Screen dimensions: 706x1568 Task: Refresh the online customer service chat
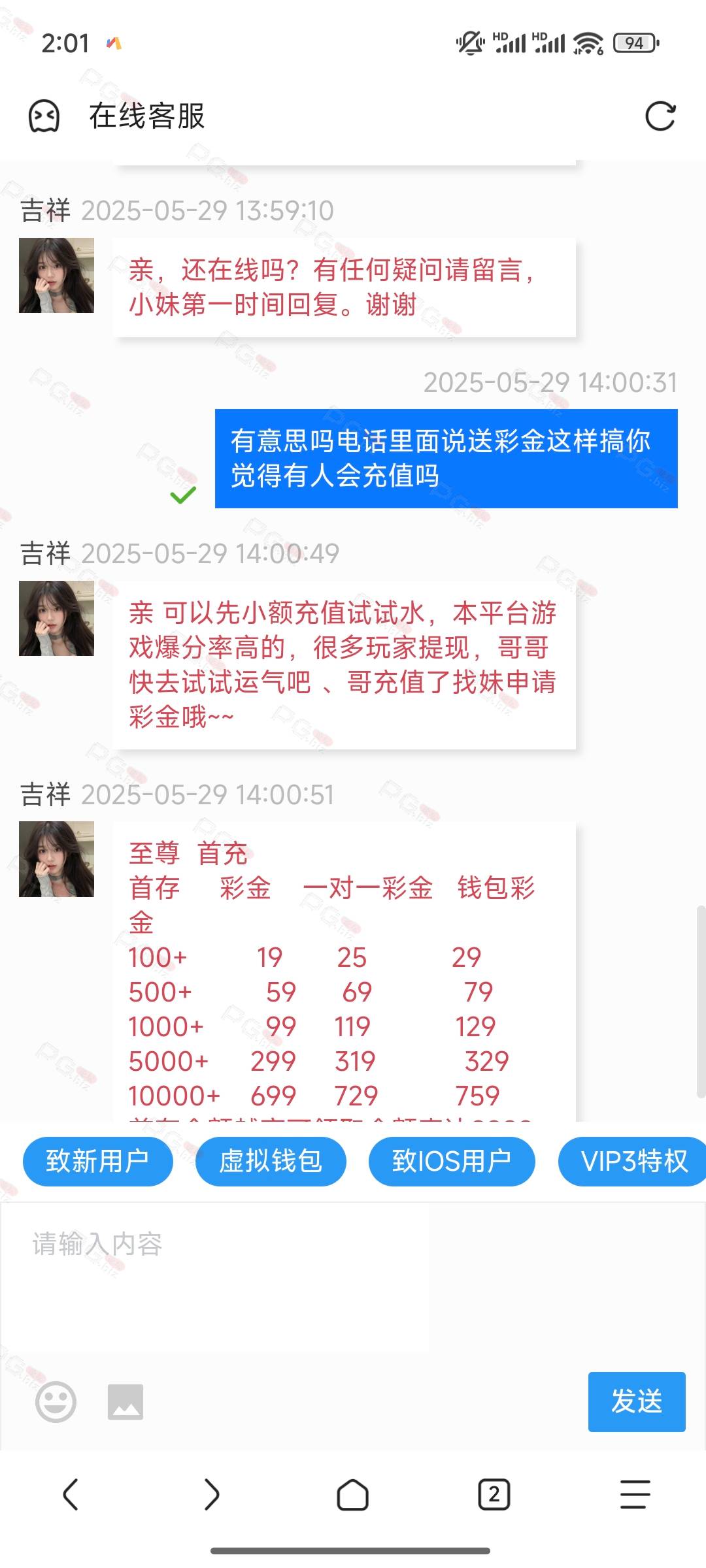(x=660, y=117)
